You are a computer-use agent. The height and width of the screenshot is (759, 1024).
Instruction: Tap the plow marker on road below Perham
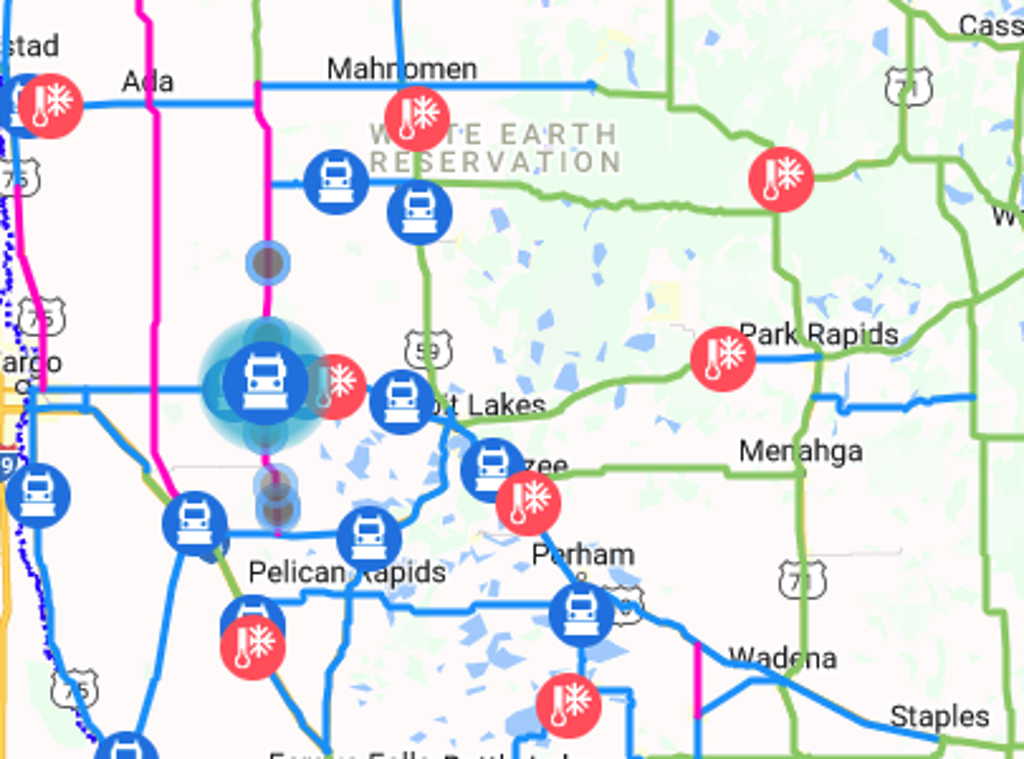click(x=581, y=614)
